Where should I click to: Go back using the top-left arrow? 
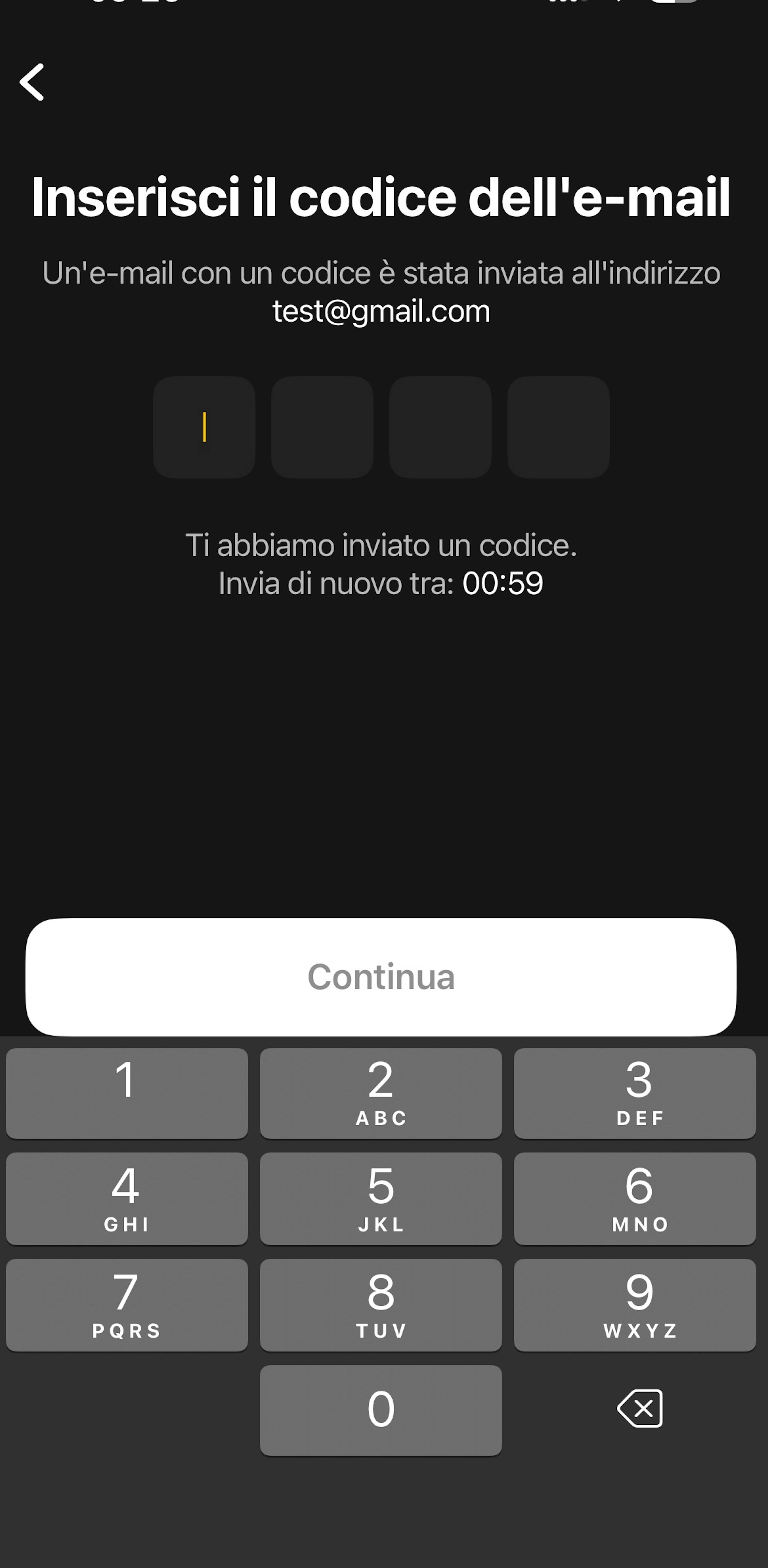32,82
